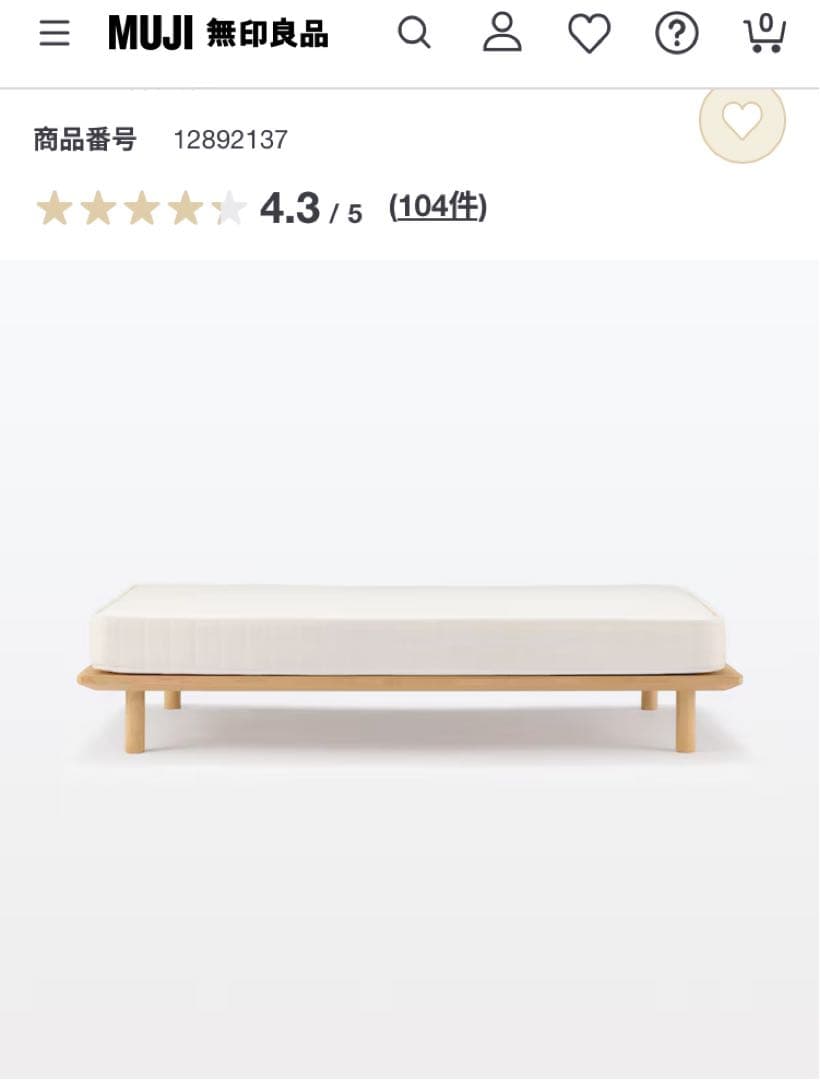This screenshot has height=1080, width=820.
Task: Open the search magnifier
Action: (414, 33)
